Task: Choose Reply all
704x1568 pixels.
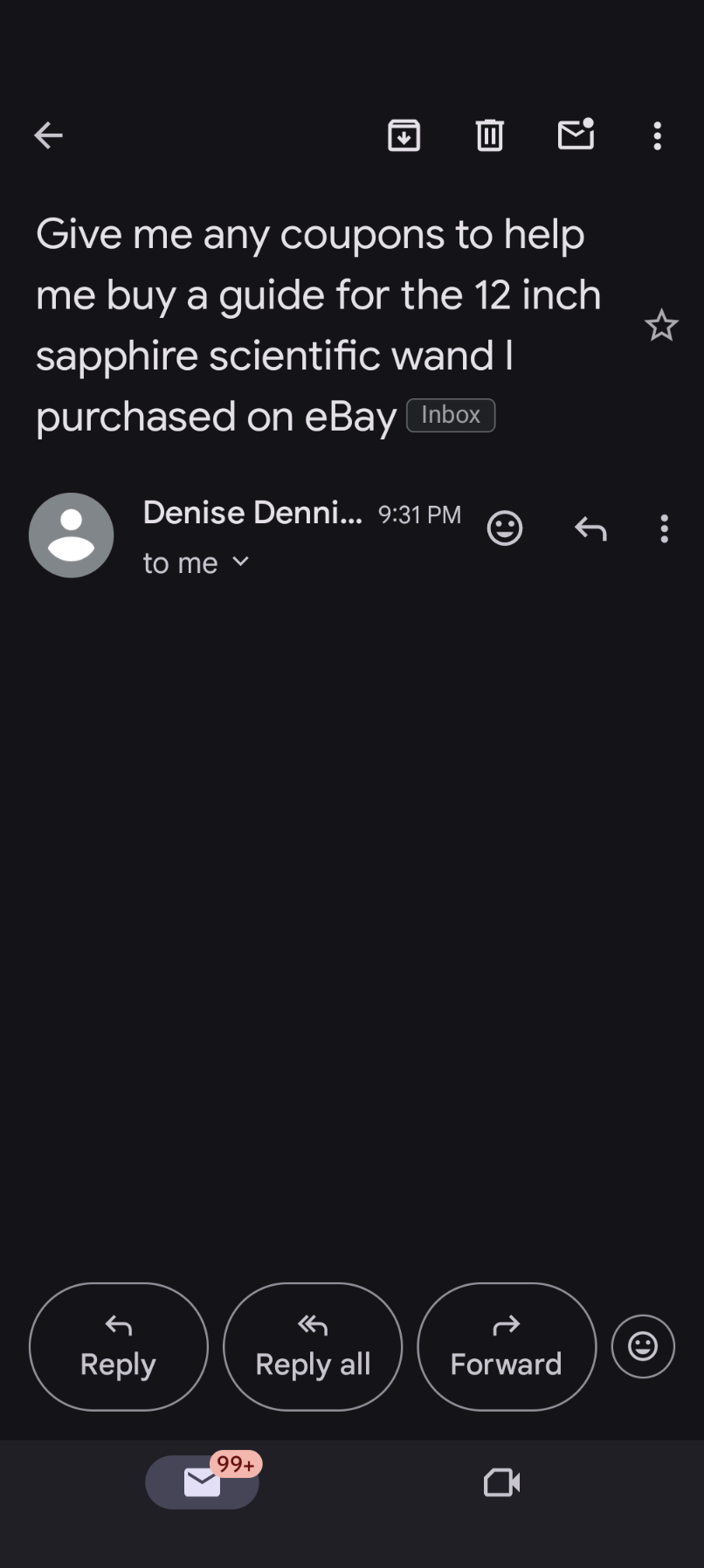Action: tap(313, 1346)
